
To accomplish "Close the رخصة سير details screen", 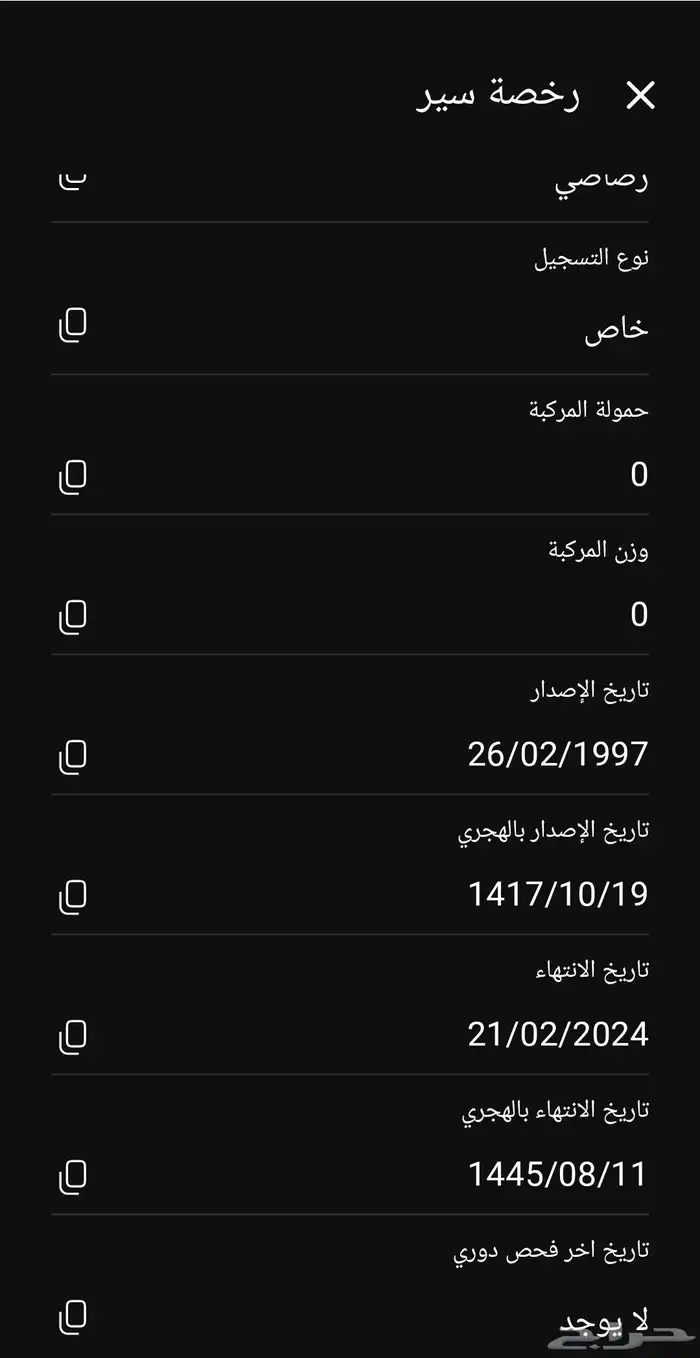I will pos(640,96).
